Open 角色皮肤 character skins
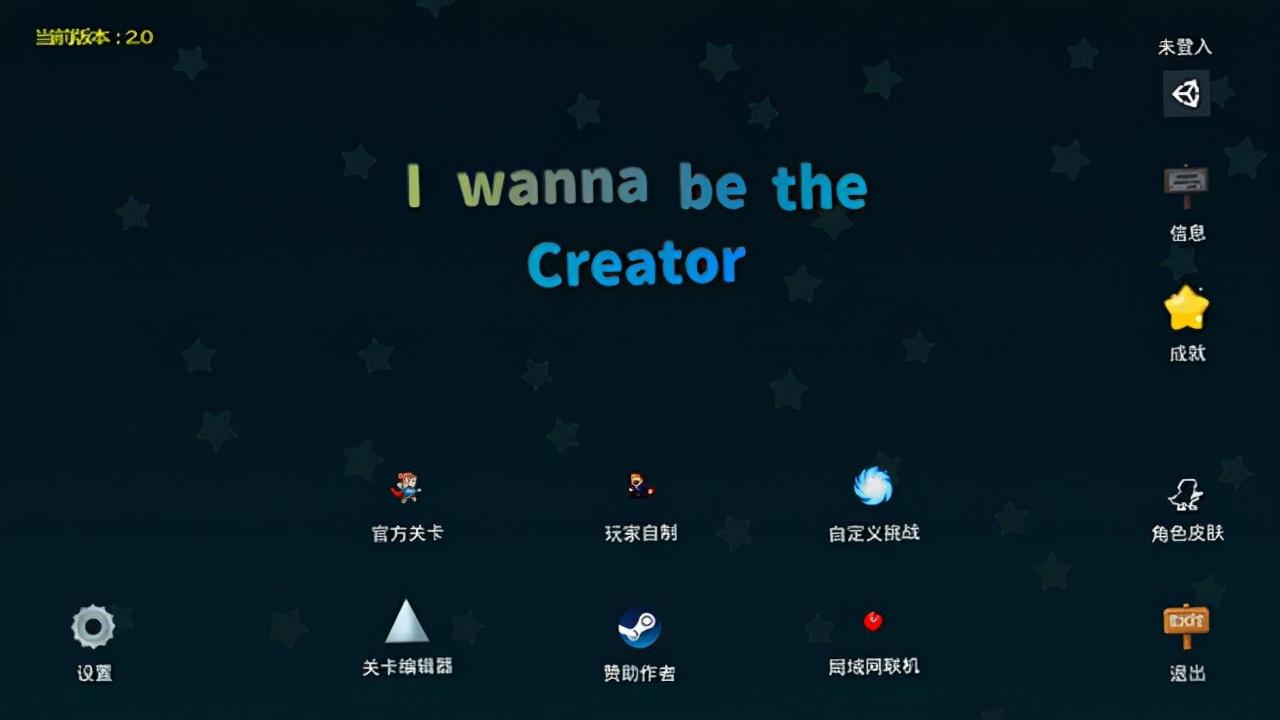 pyautogui.click(x=1186, y=495)
